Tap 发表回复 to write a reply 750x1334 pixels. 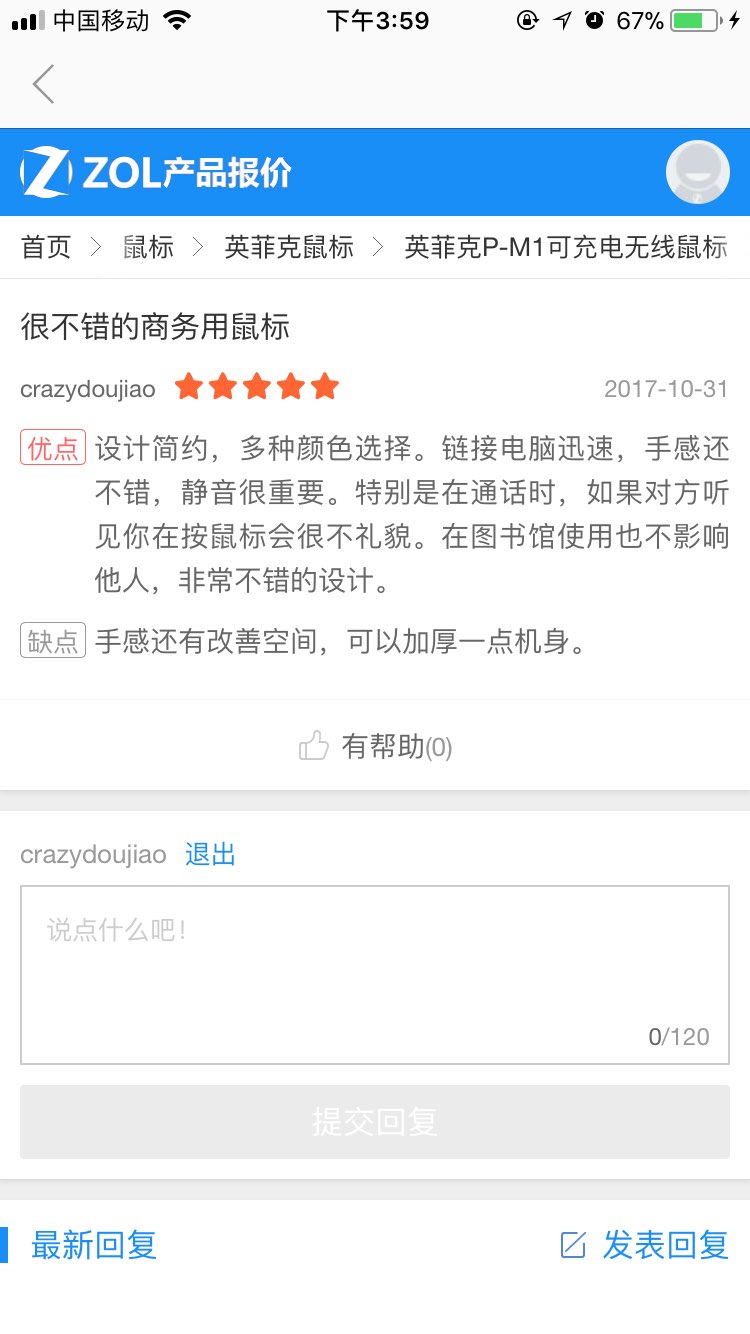[x=644, y=1245]
